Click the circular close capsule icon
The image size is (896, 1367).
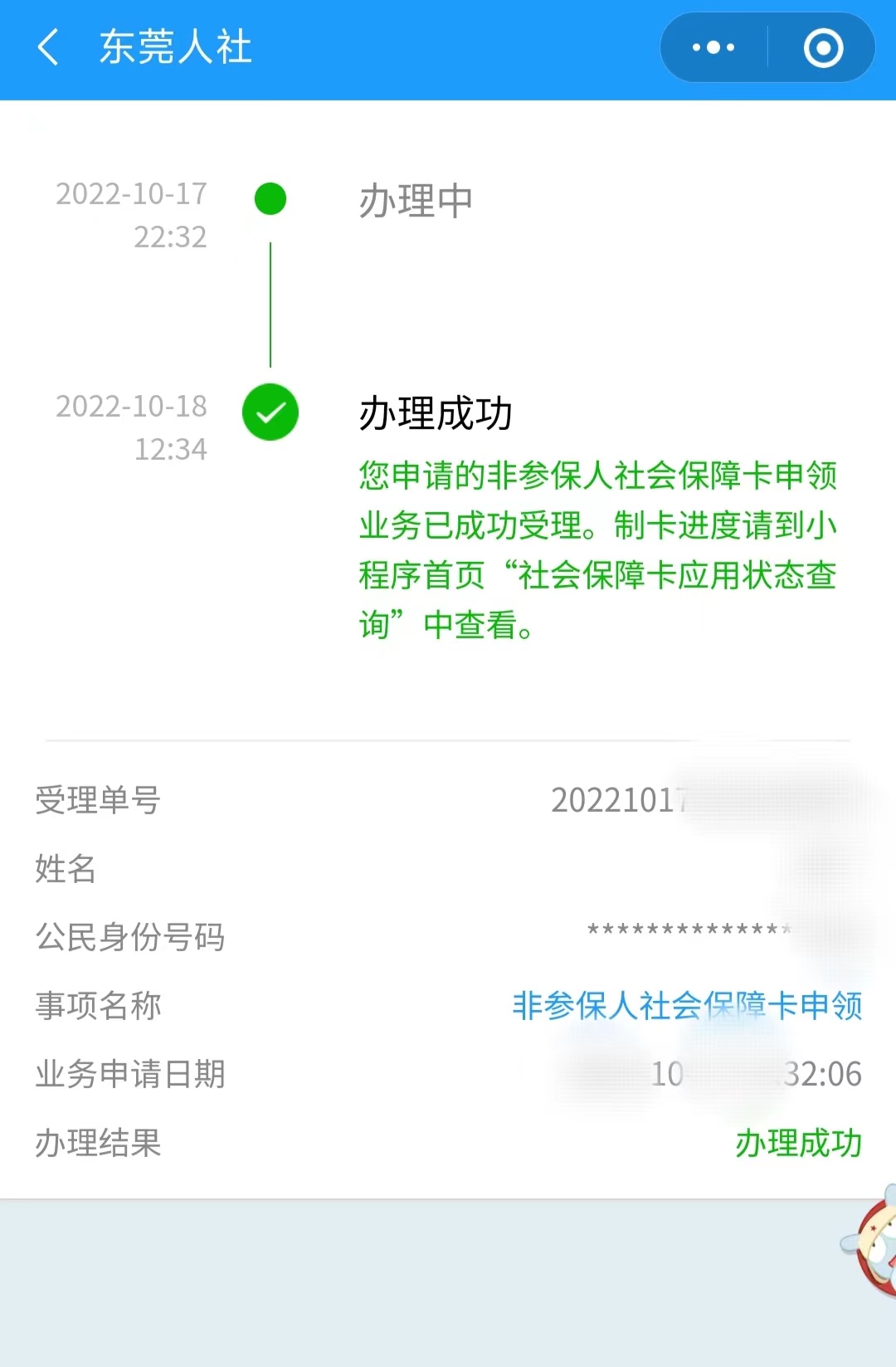pos(824,47)
